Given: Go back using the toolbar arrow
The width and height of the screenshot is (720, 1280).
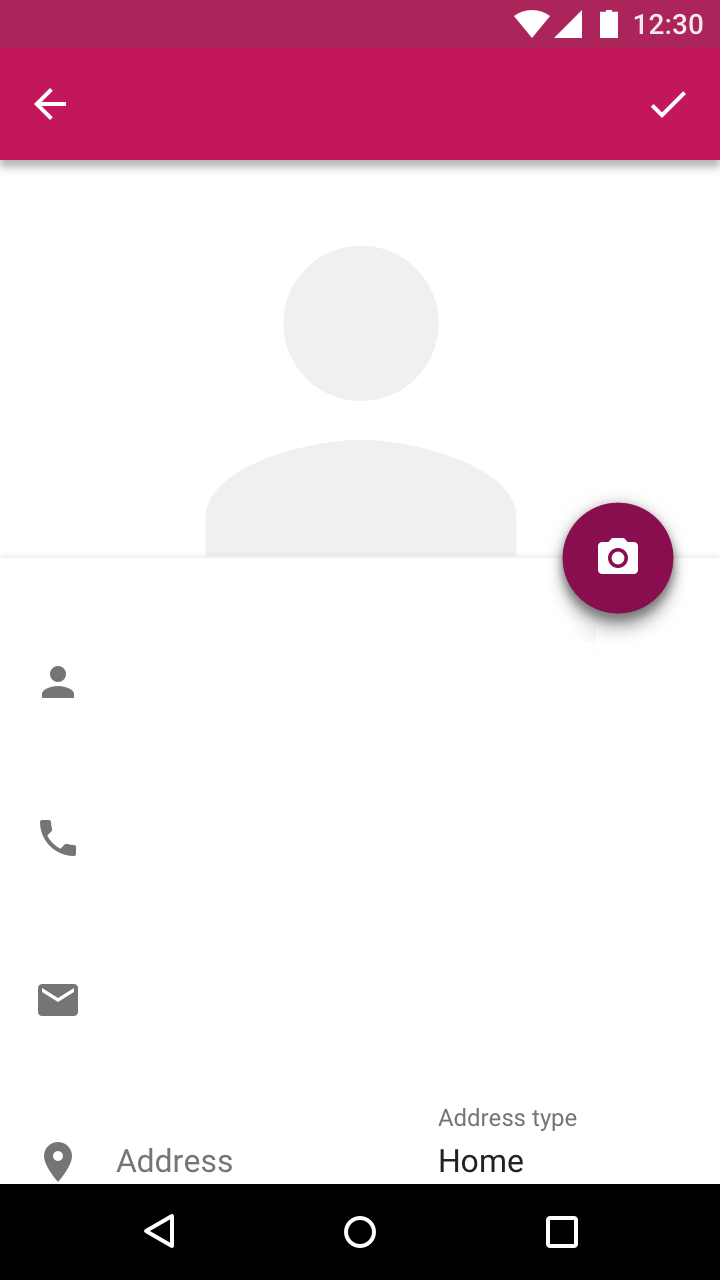Looking at the screenshot, I should (50, 104).
